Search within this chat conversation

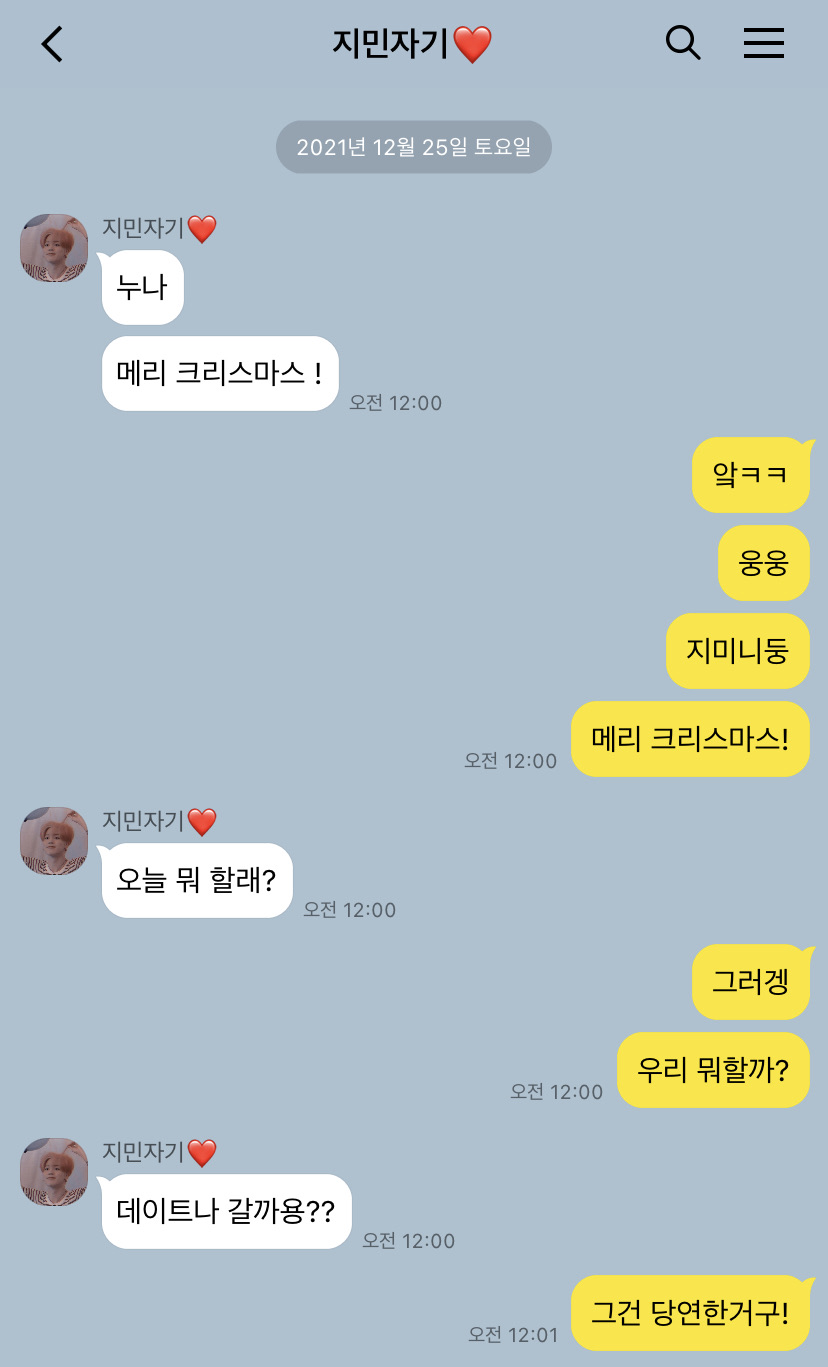click(682, 43)
